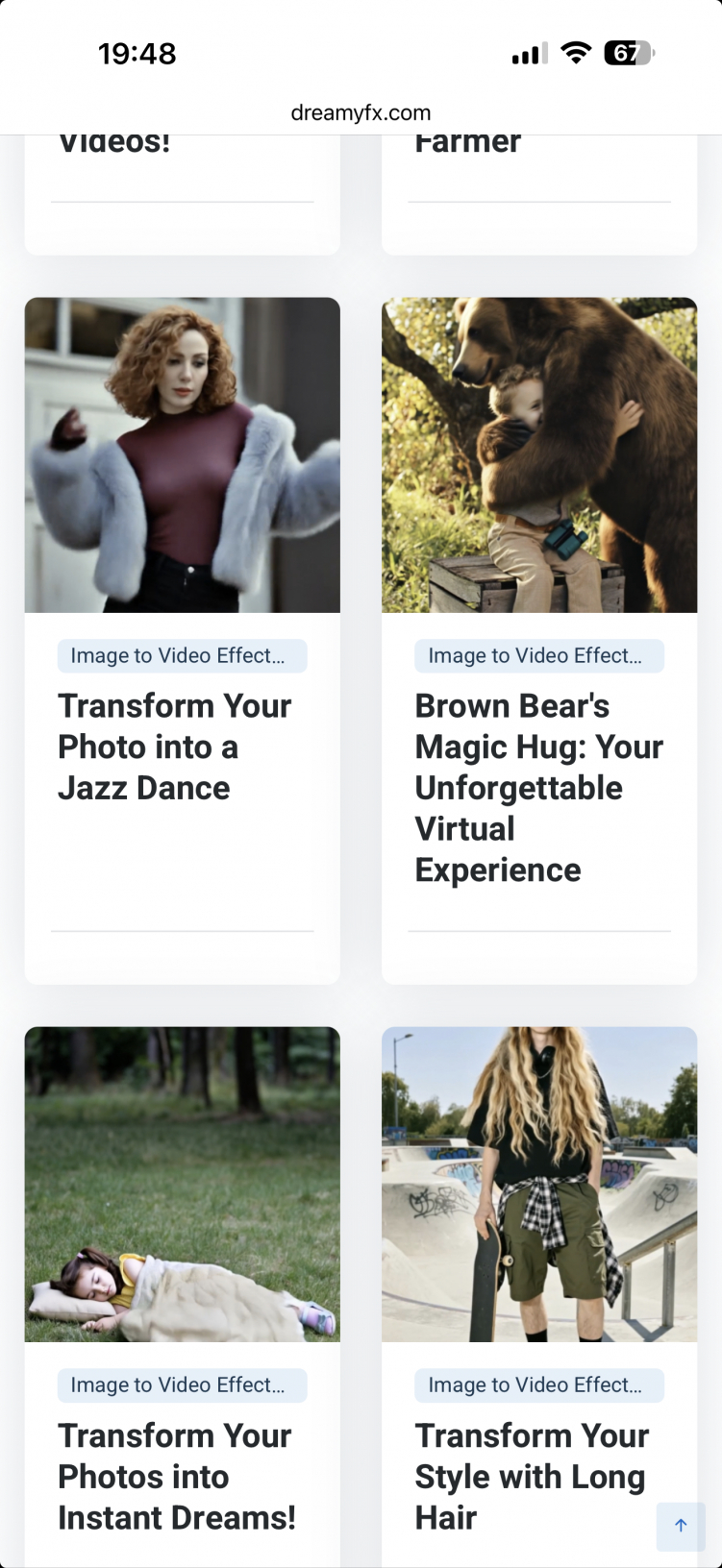Open the Long Hair style card
722x1568 pixels.
click(531, 1476)
